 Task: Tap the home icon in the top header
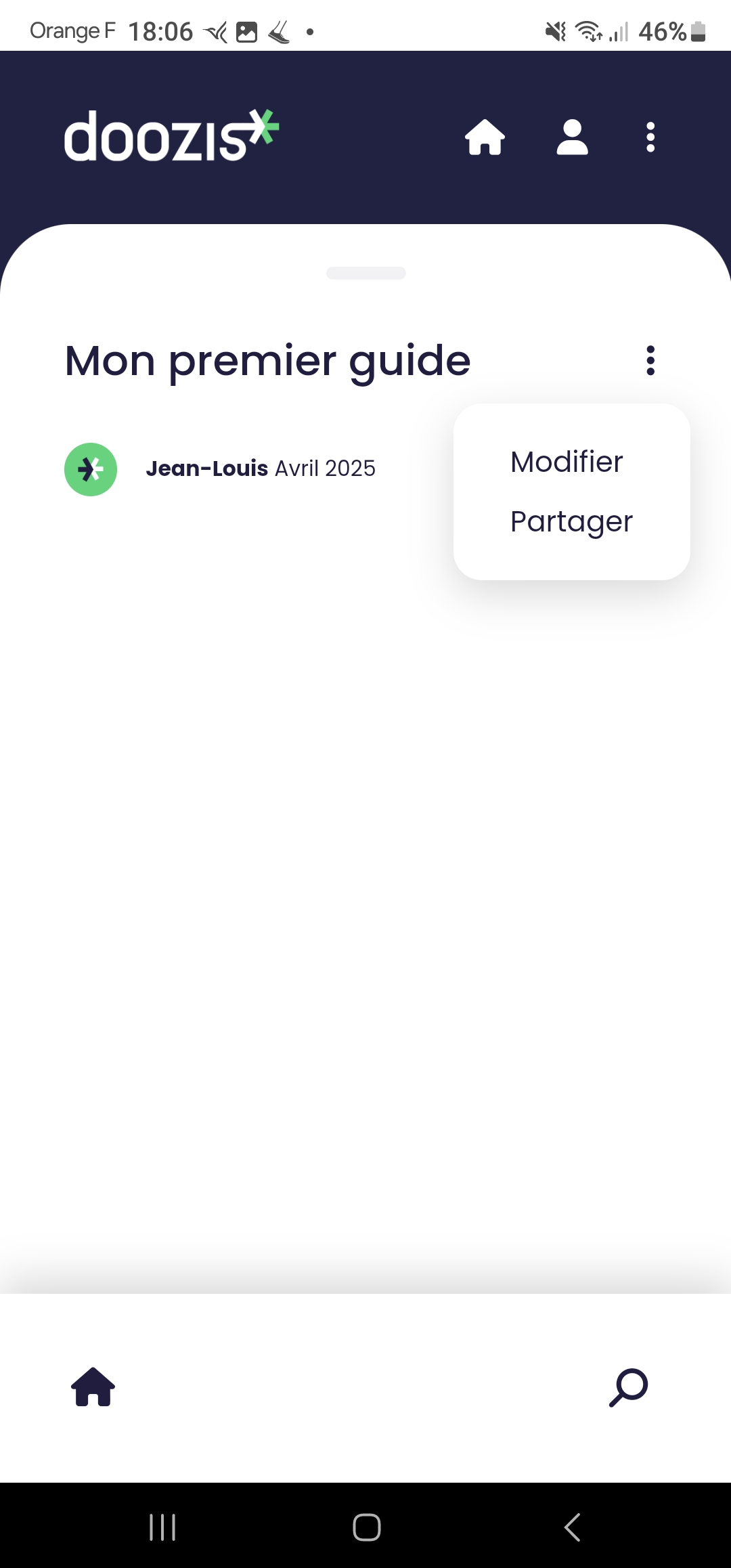pos(485,137)
